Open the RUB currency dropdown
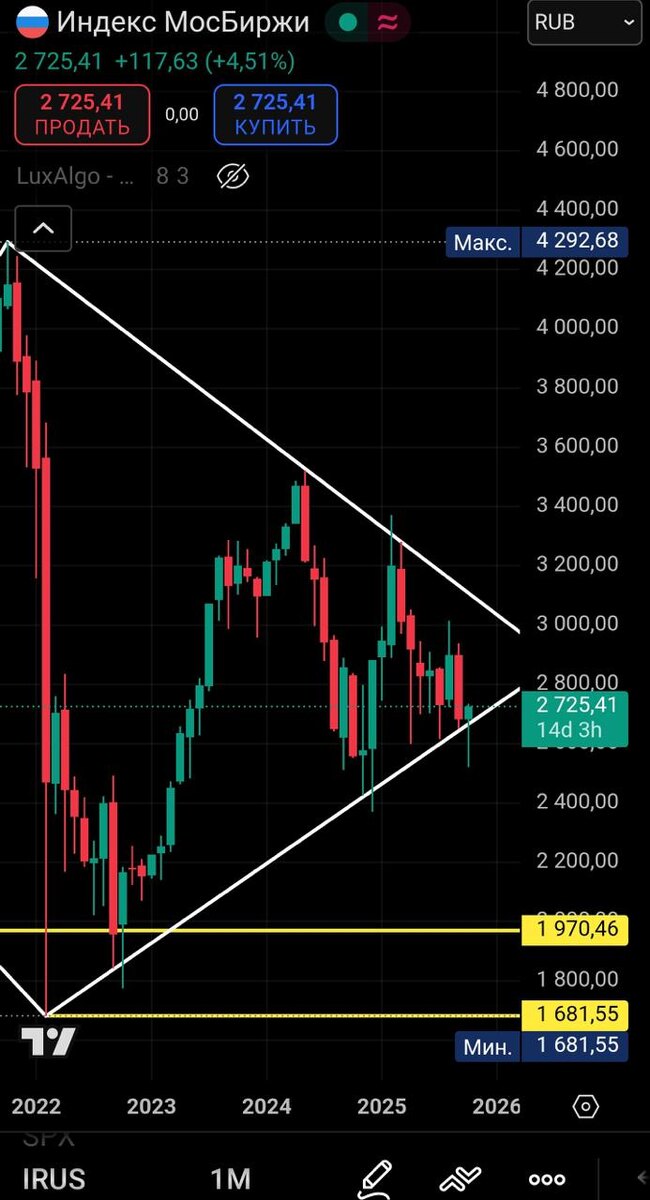The height and width of the screenshot is (1200, 650). click(x=583, y=22)
